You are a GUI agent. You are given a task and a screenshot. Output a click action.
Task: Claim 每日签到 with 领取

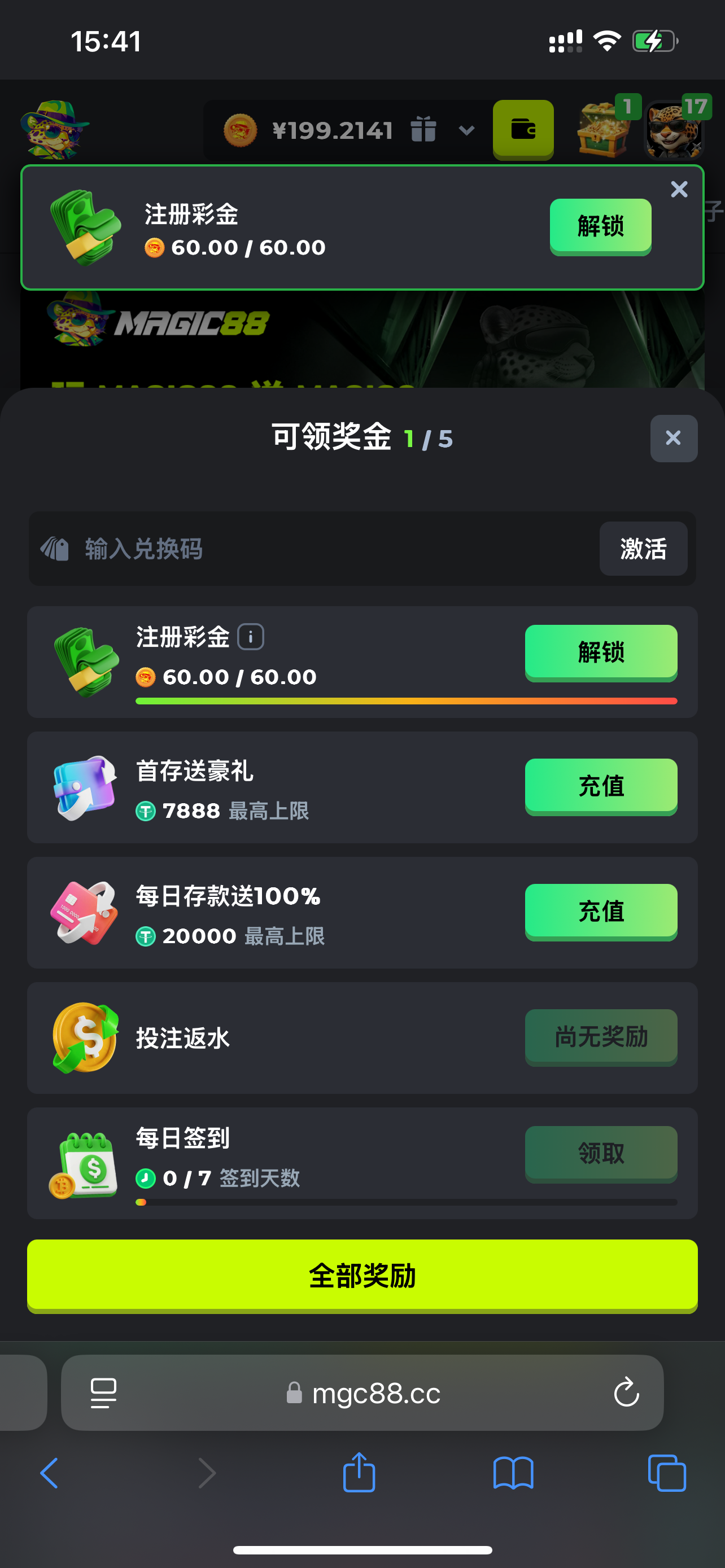coord(600,1153)
